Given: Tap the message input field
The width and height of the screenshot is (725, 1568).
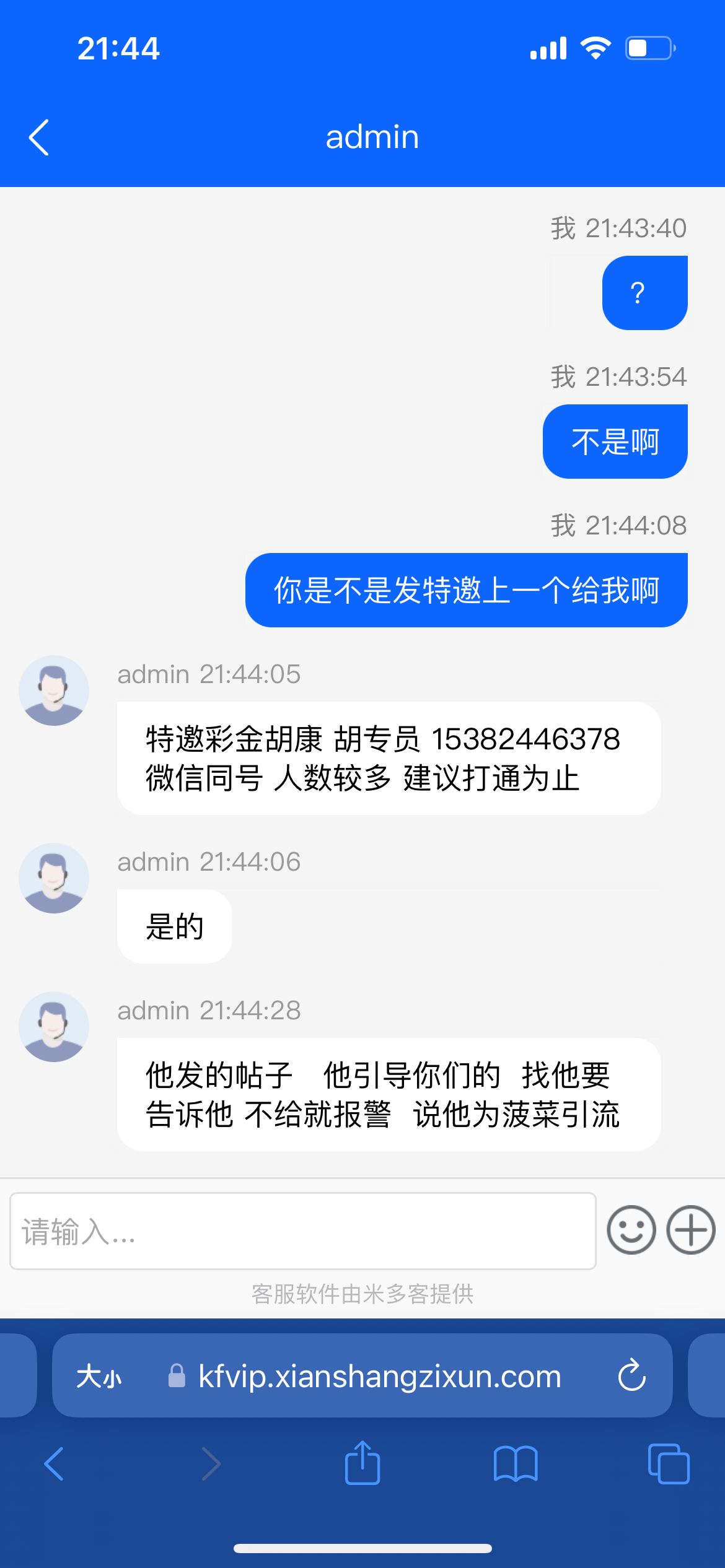Looking at the screenshot, I should tap(302, 1231).
